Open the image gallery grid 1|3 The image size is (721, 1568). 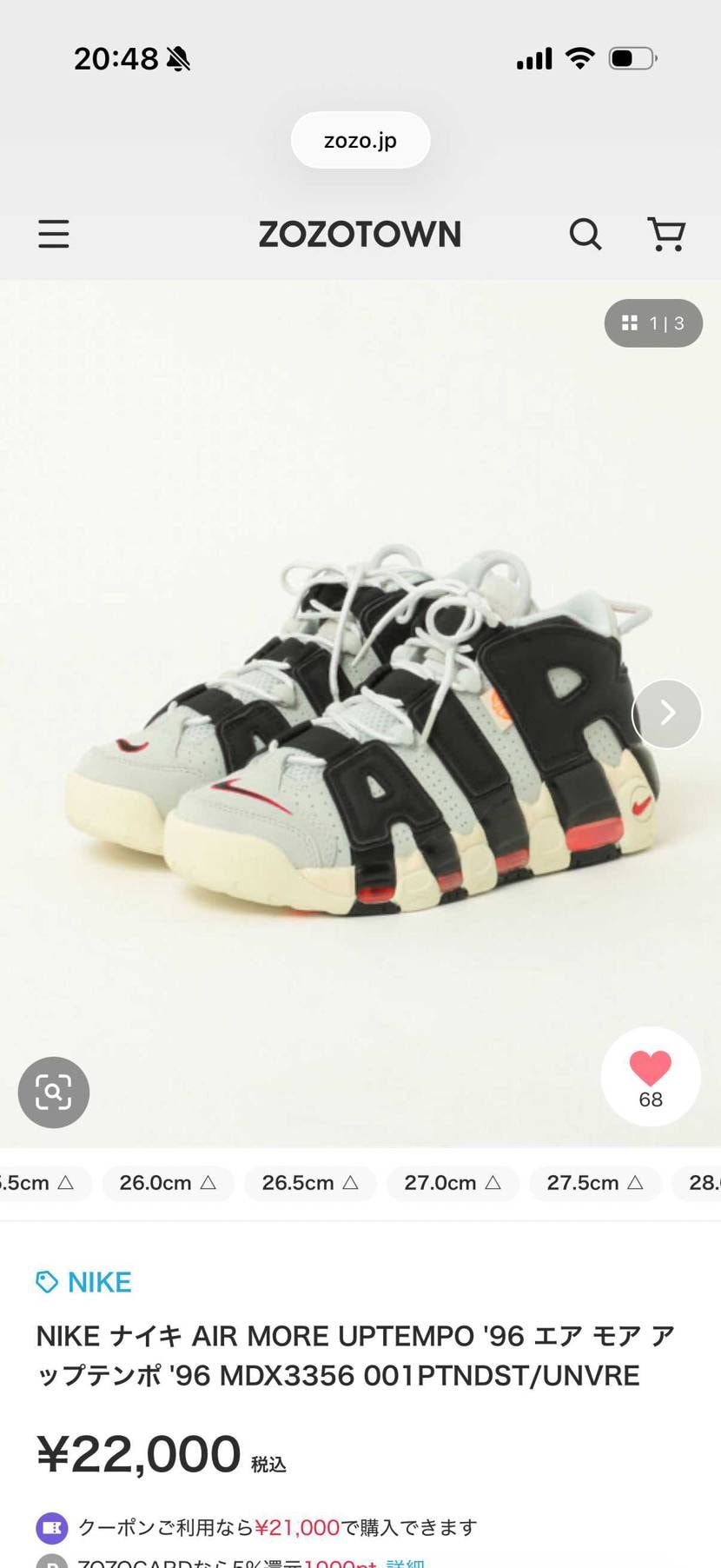point(653,323)
